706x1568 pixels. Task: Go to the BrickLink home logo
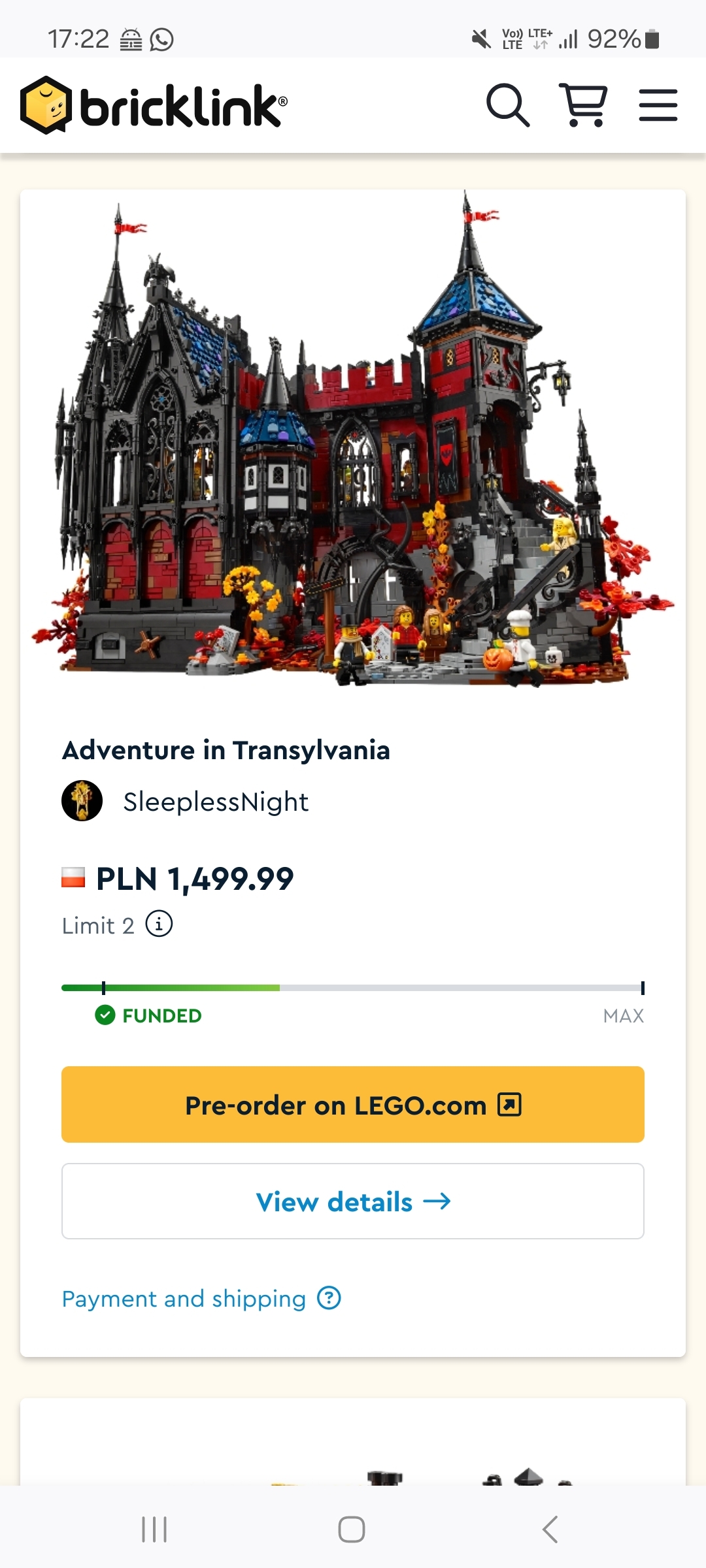(154, 105)
